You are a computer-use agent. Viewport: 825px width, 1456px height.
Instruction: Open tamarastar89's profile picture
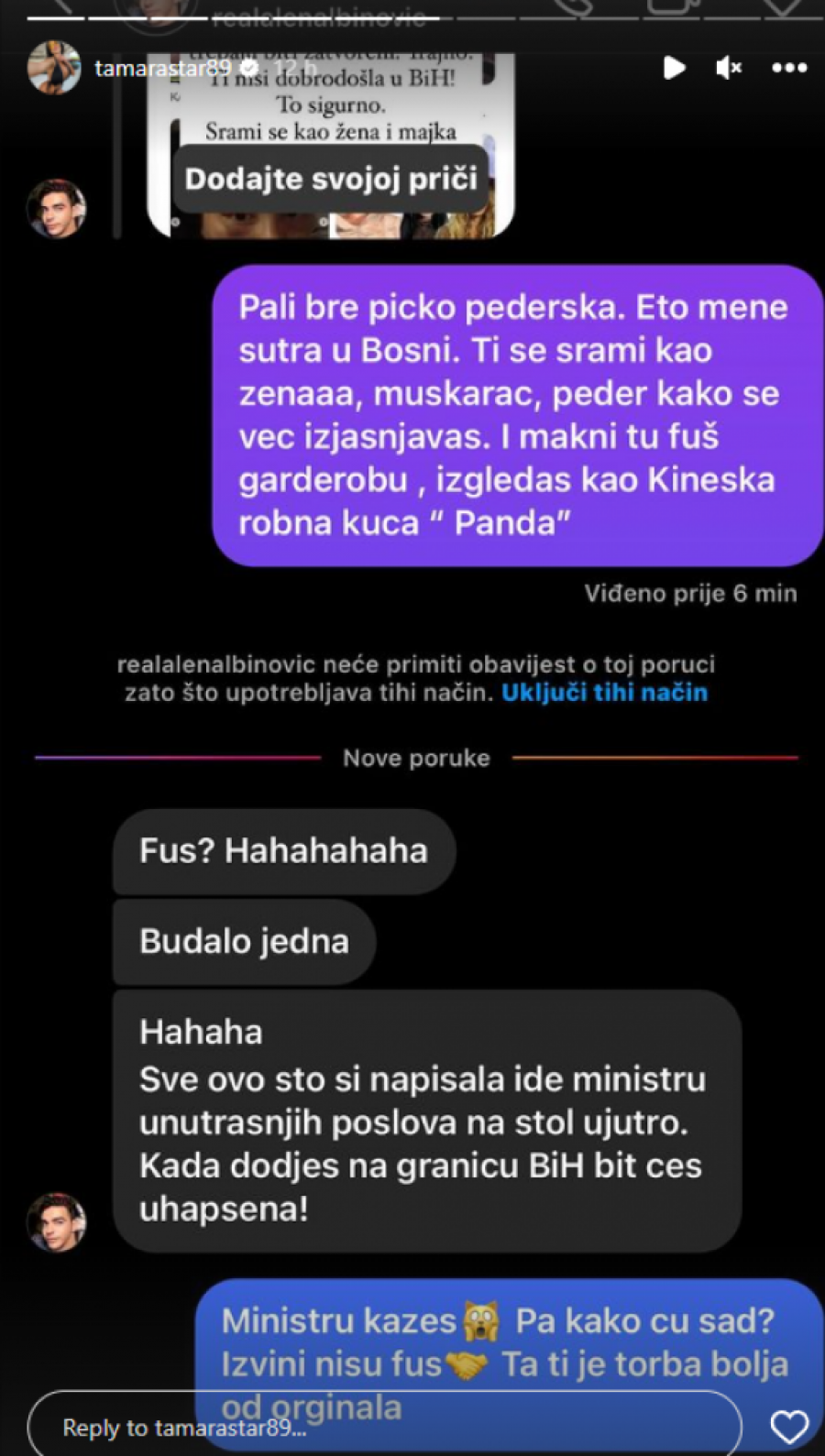tap(53, 67)
